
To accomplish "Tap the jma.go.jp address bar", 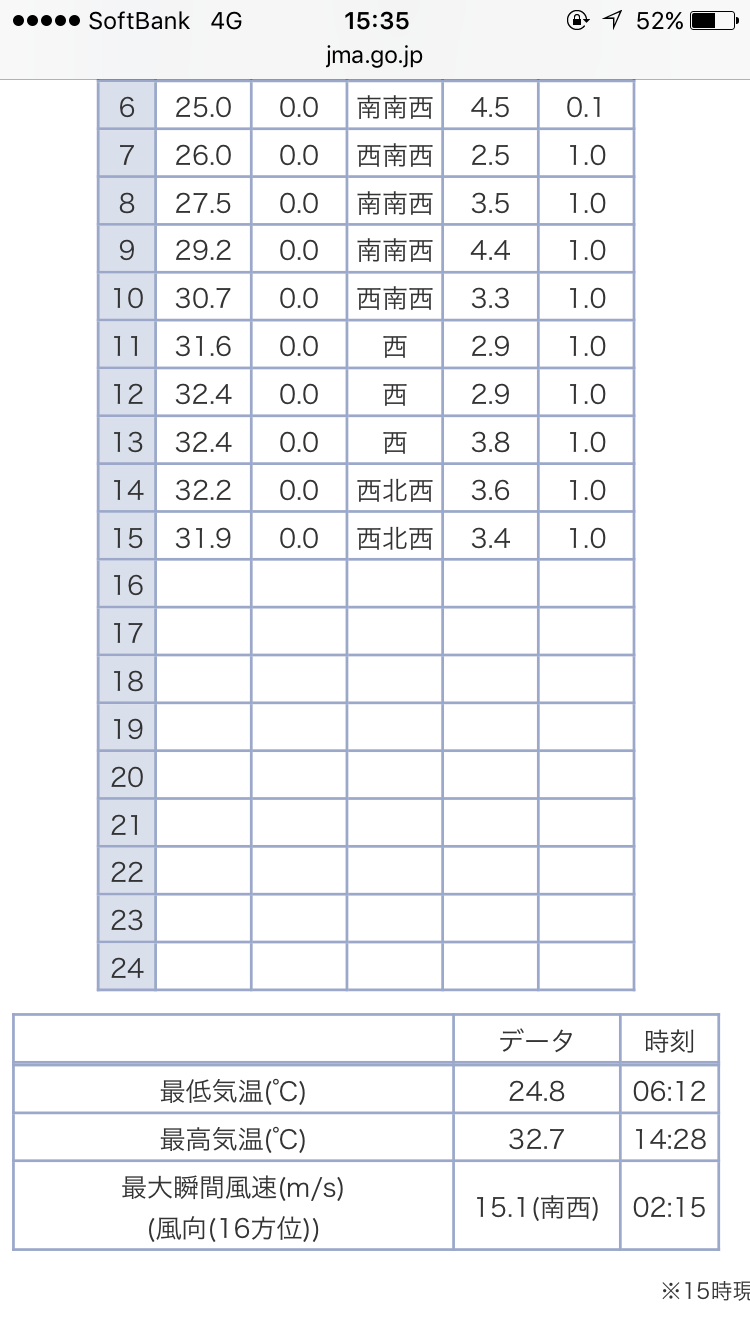I will click(375, 56).
